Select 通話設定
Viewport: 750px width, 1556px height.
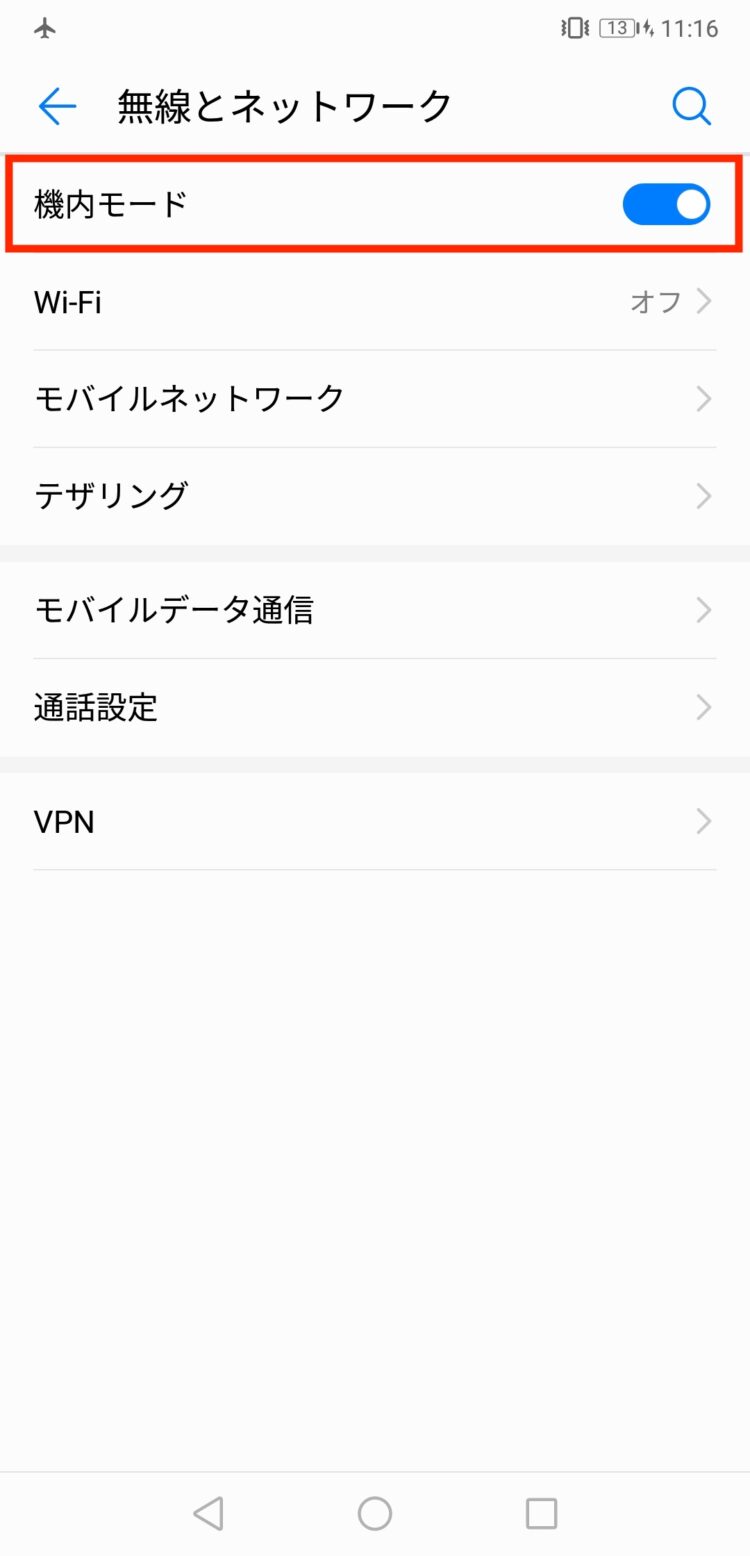point(374,708)
